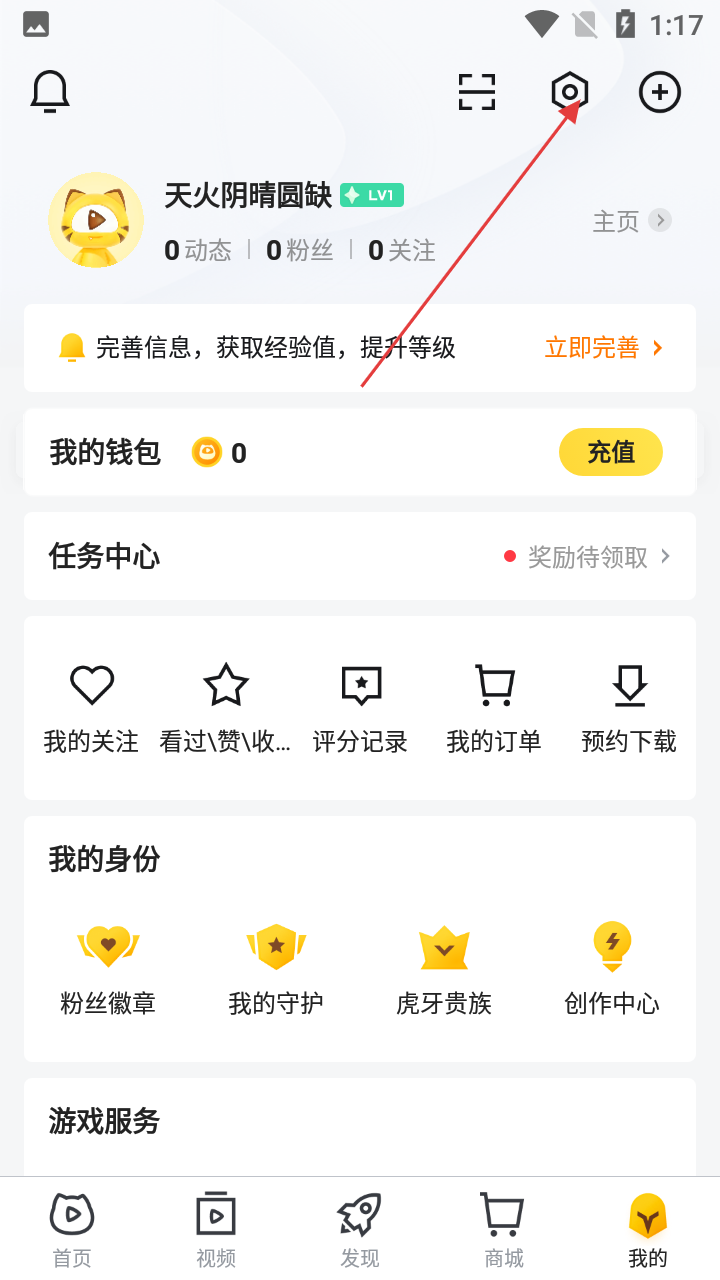
Task: Switch to the 发现 tab
Action: 360,1229
